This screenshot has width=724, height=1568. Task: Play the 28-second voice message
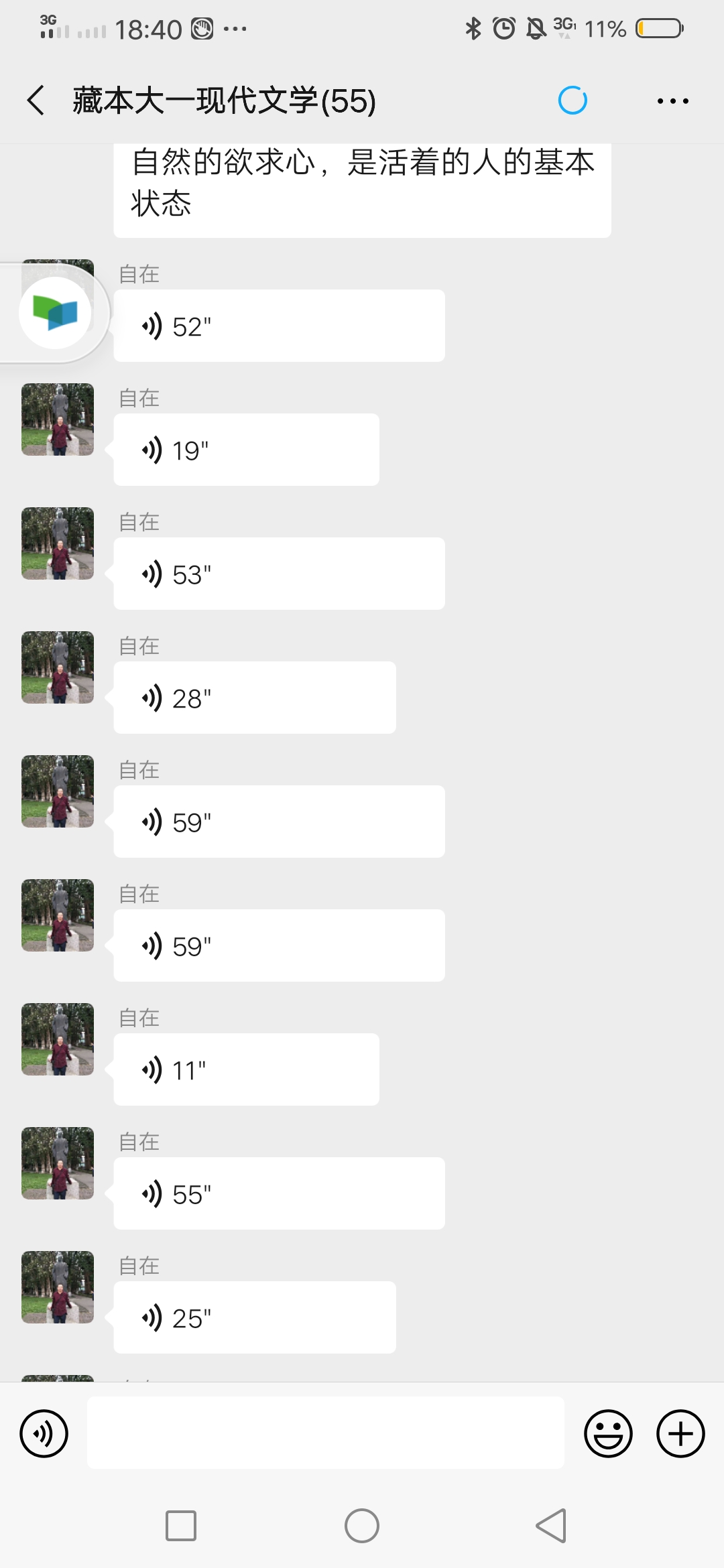click(255, 698)
